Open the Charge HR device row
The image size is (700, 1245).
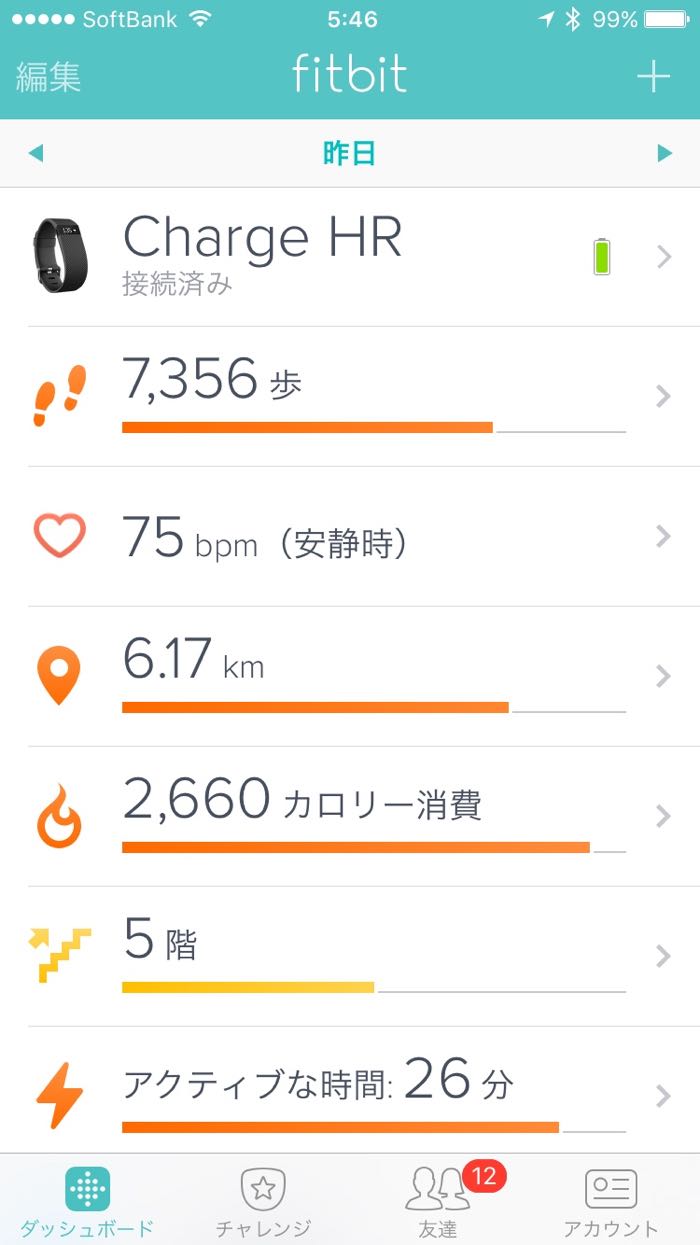tap(350, 257)
